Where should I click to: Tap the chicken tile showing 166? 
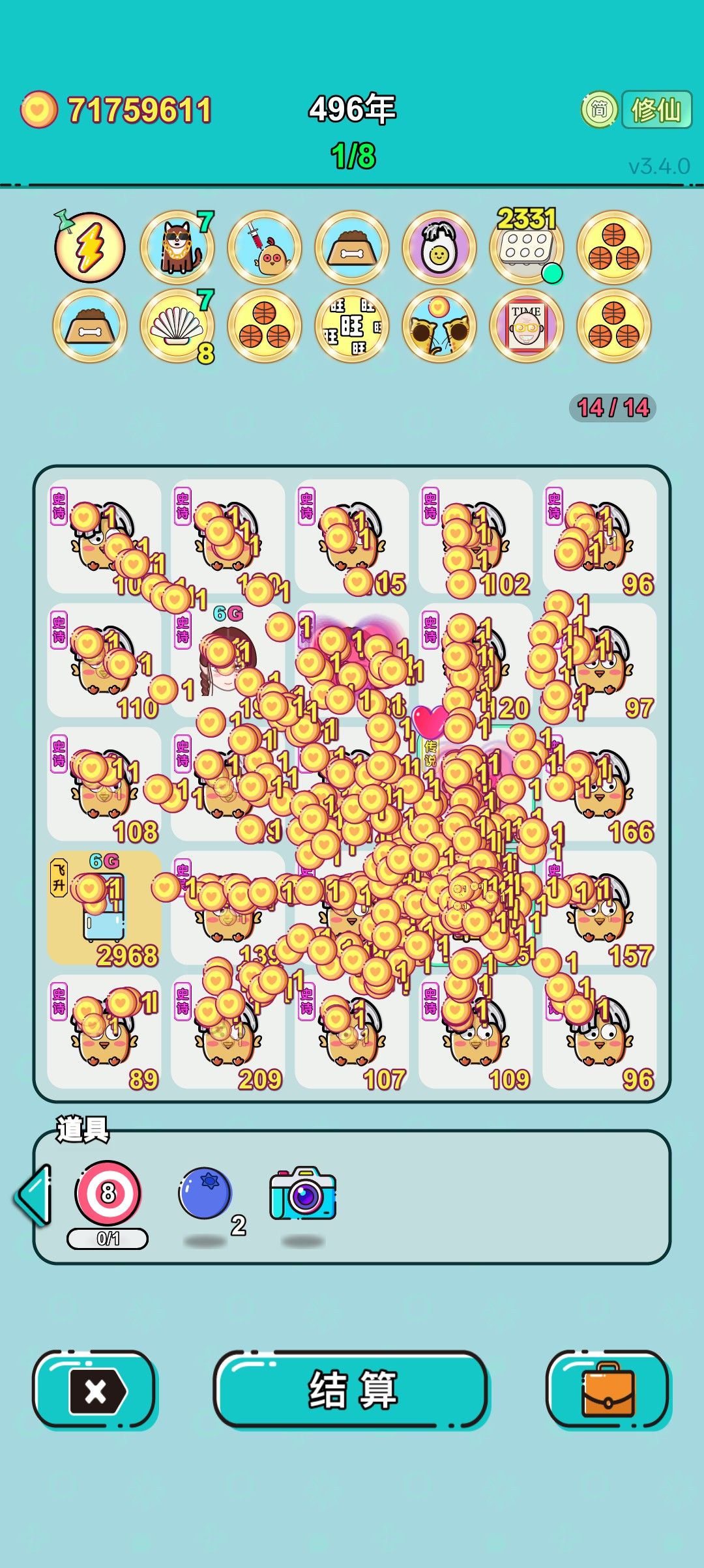tap(600, 784)
